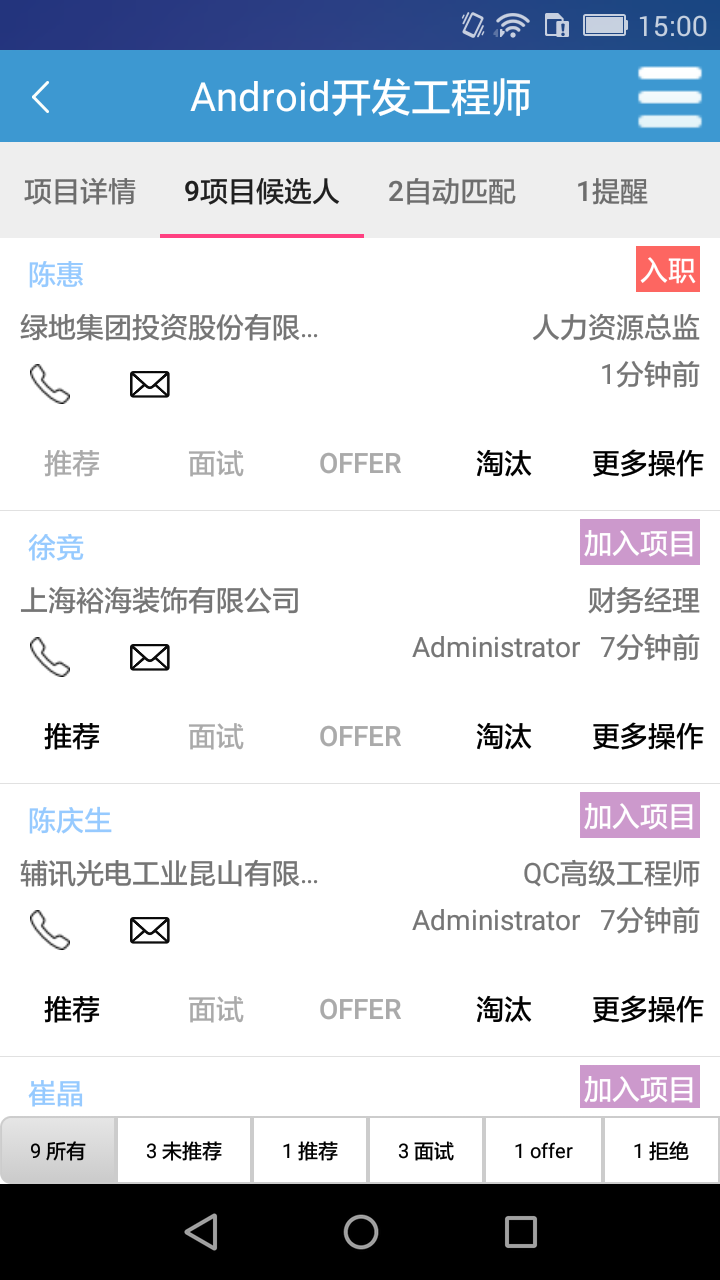Screen dimensions: 720x1280
Task: Show only 3面试 candidates
Action: (425, 1150)
